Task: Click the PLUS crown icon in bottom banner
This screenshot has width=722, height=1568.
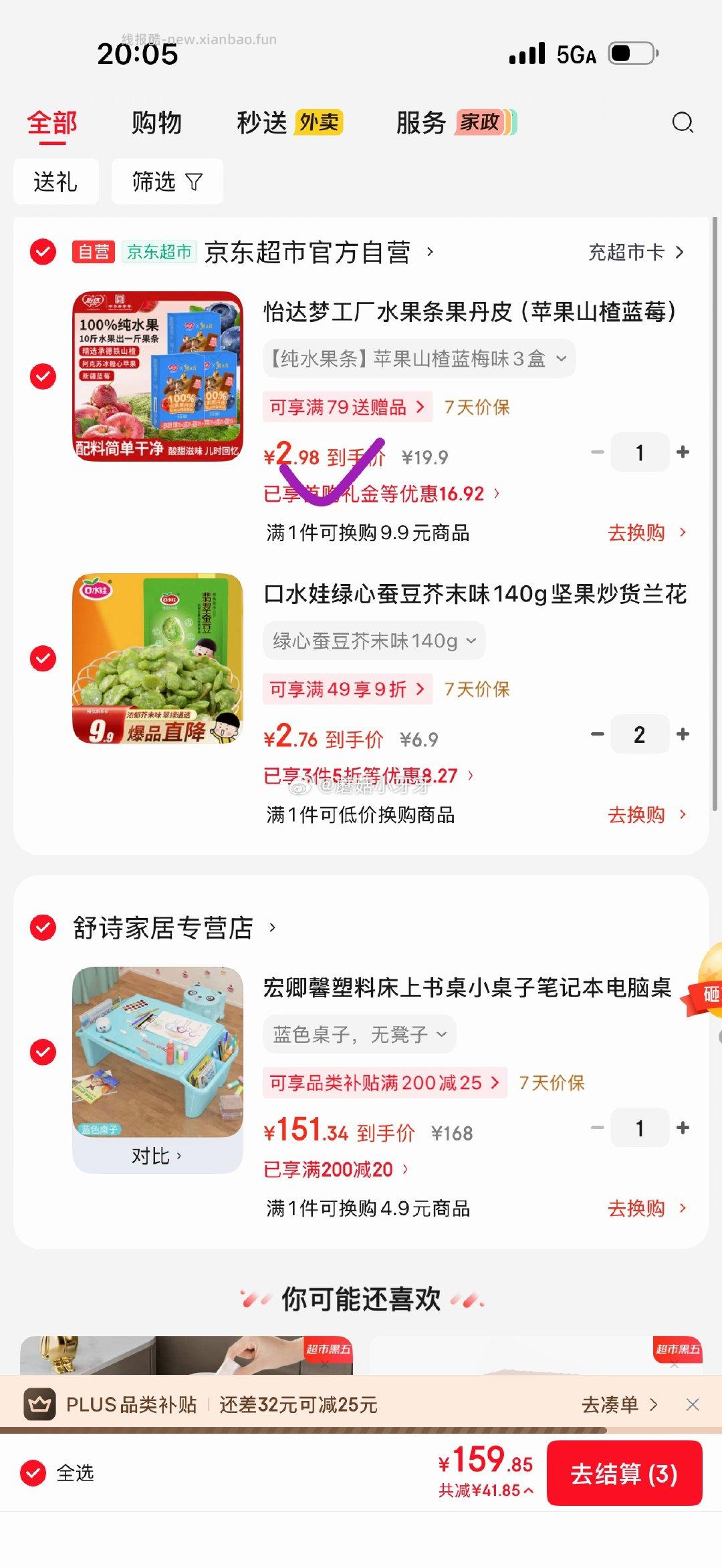Action: pos(40,1405)
